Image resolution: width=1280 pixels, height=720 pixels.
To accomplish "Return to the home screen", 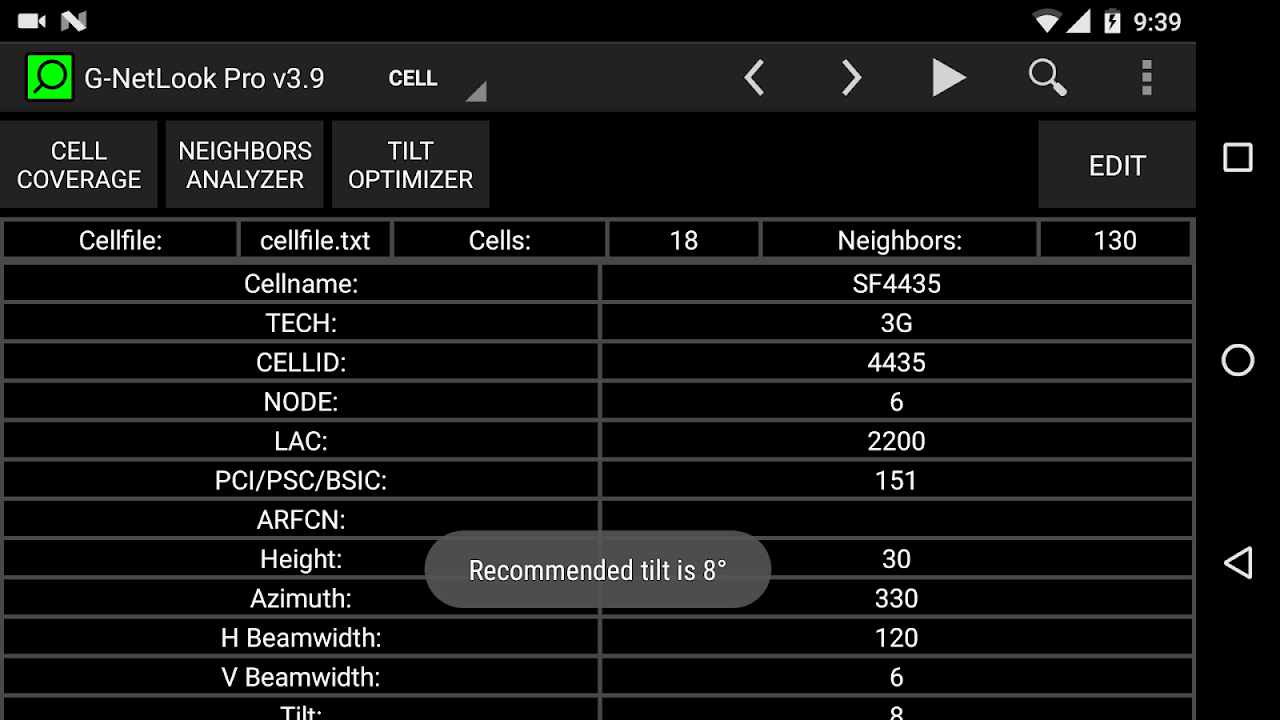I will 1238,360.
